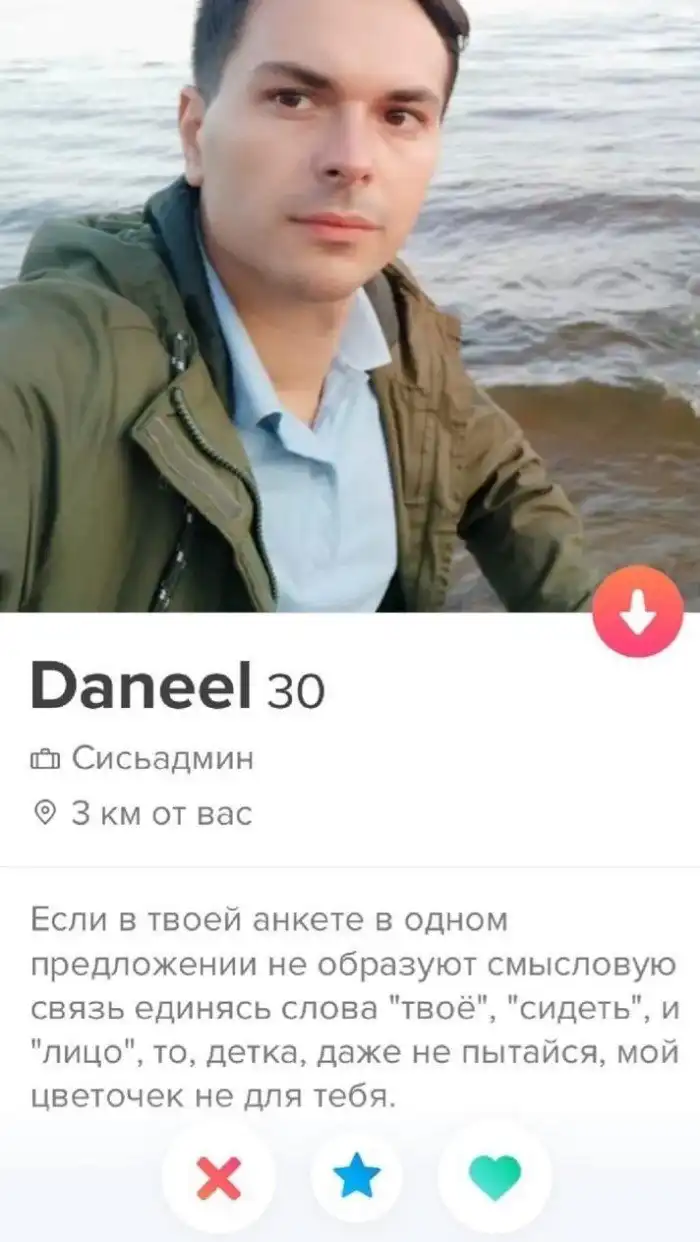
Task: Collapse Daneel's profile with the down arrow
Action: tap(637, 611)
